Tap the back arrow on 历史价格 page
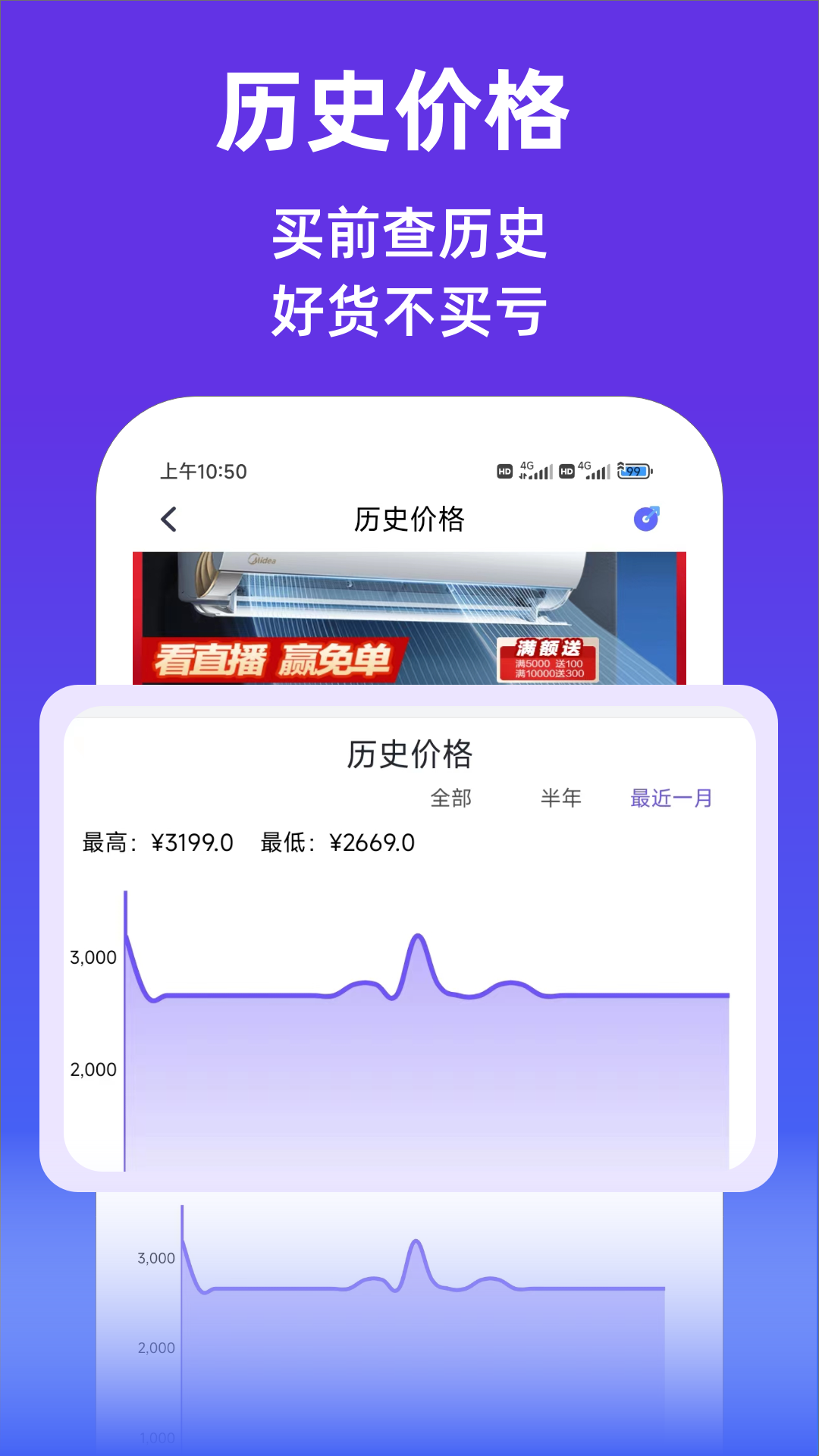Viewport: 819px width, 1456px height. (168, 520)
